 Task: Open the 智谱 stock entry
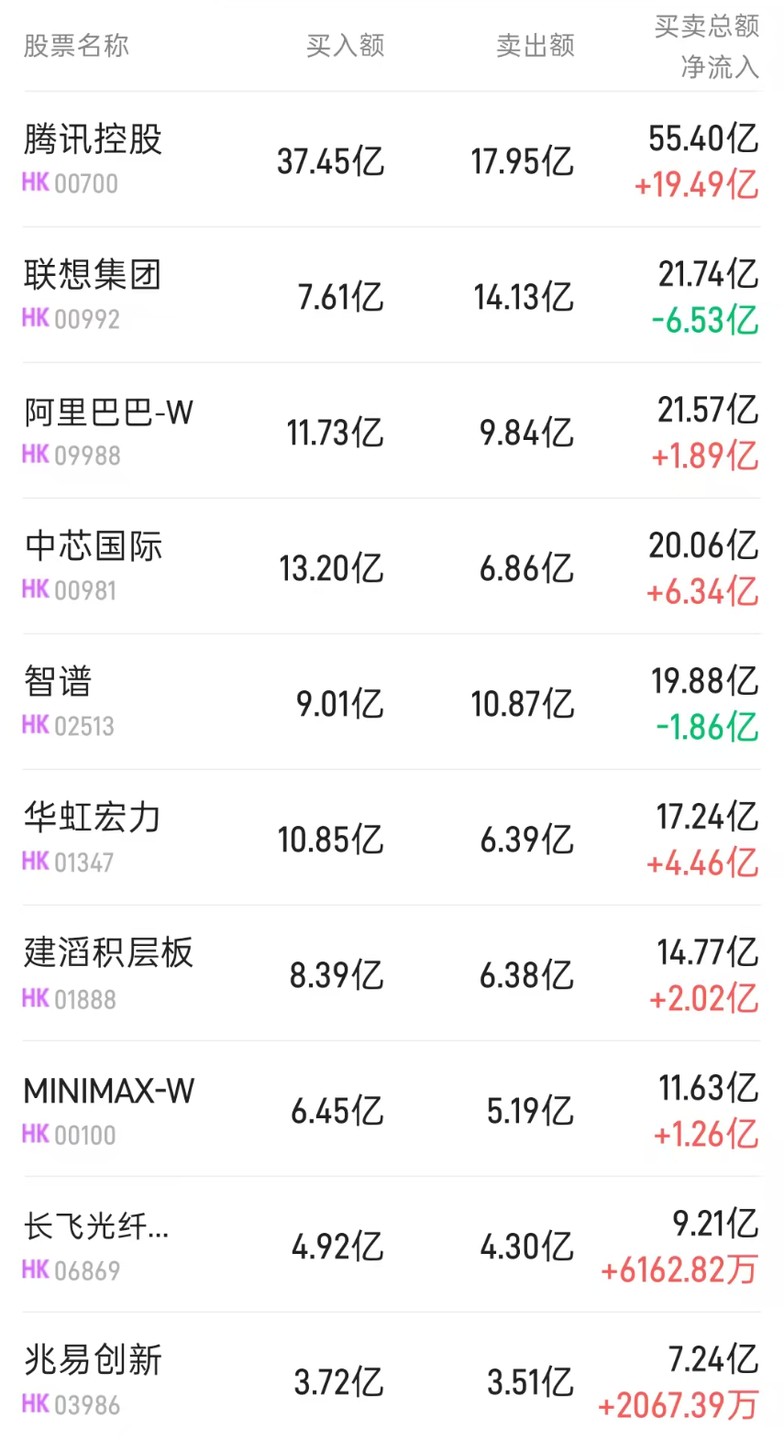pyautogui.click(x=392, y=703)
